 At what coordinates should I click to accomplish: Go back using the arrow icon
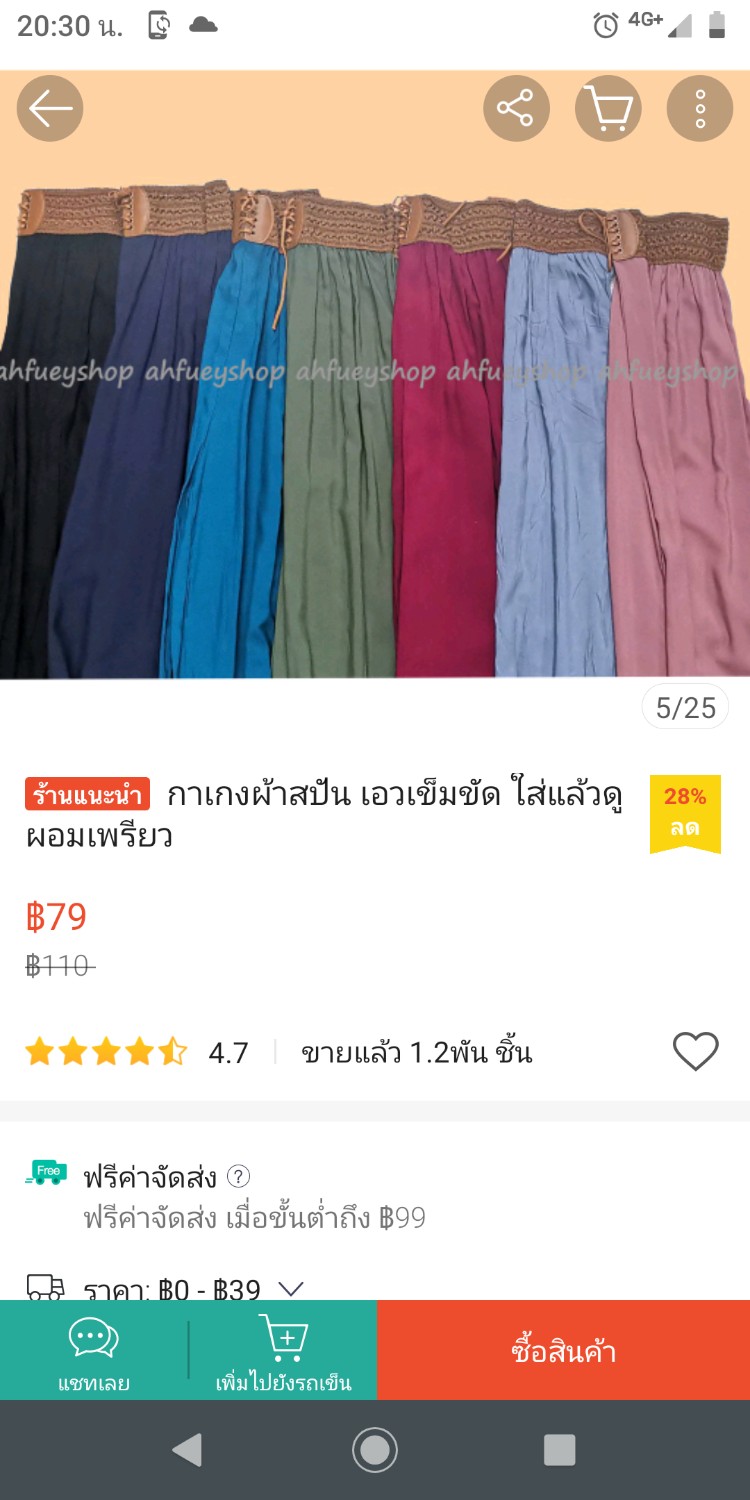tap(50, 108)
